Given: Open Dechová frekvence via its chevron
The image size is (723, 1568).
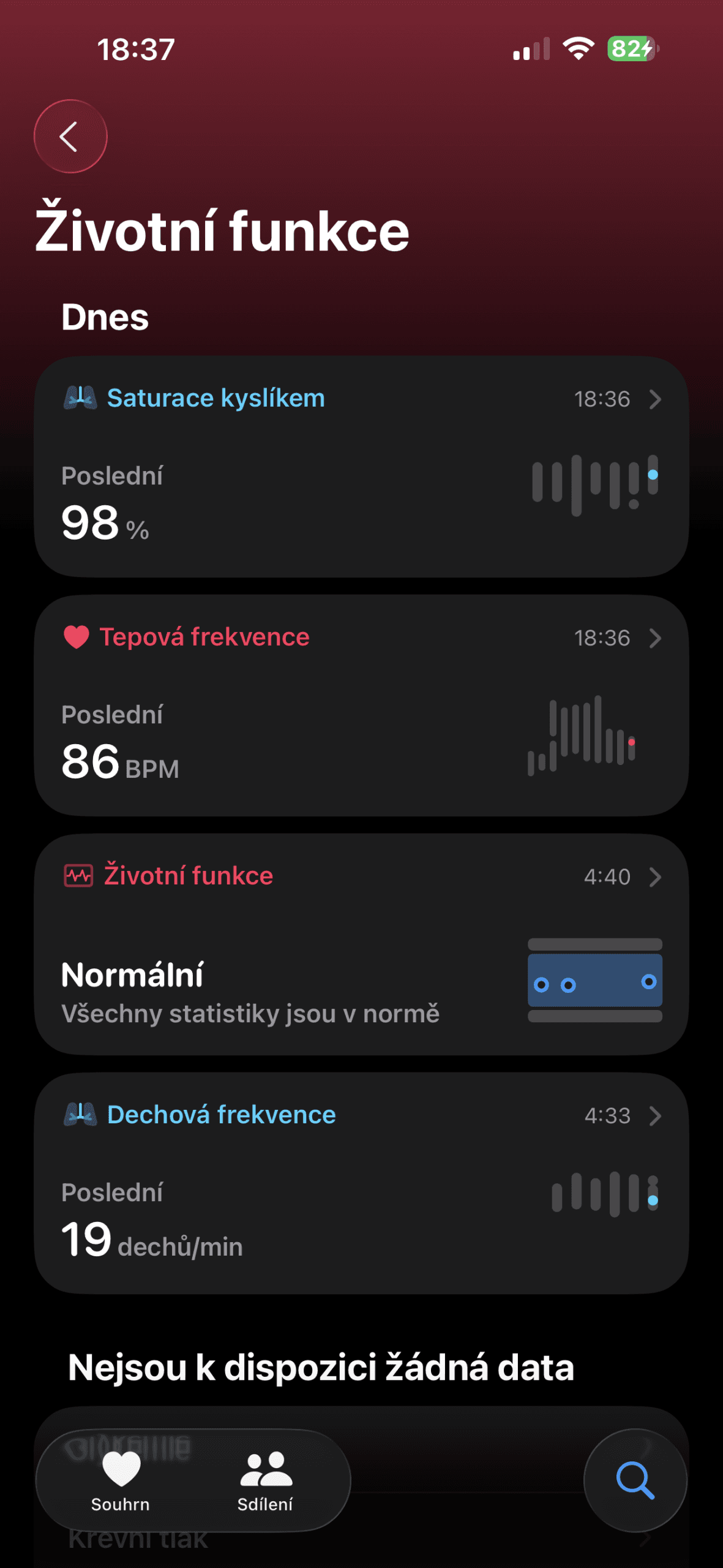Looking at the screenshot, I should (655, 1116).
